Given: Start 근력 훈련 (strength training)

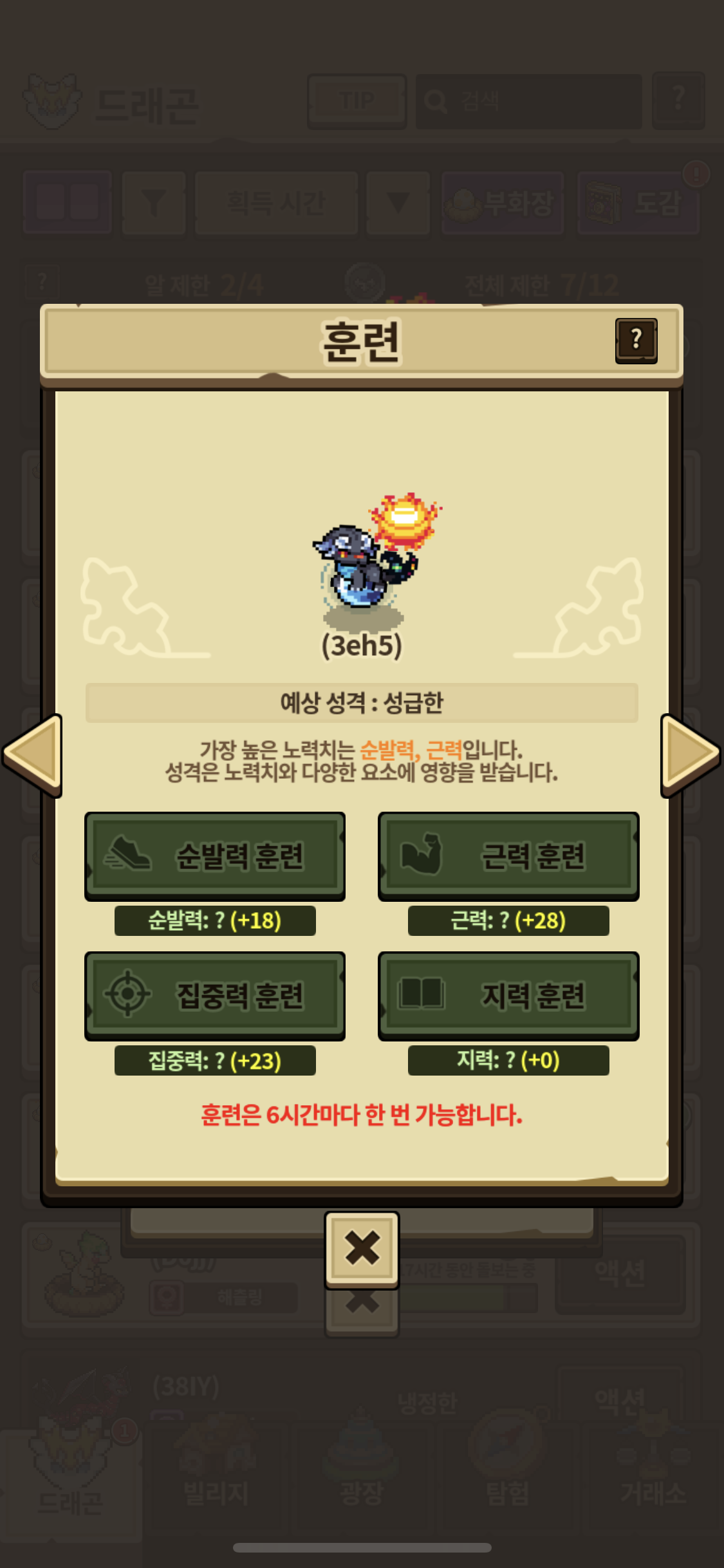Looking at the screenshot, I should (508, 855).
